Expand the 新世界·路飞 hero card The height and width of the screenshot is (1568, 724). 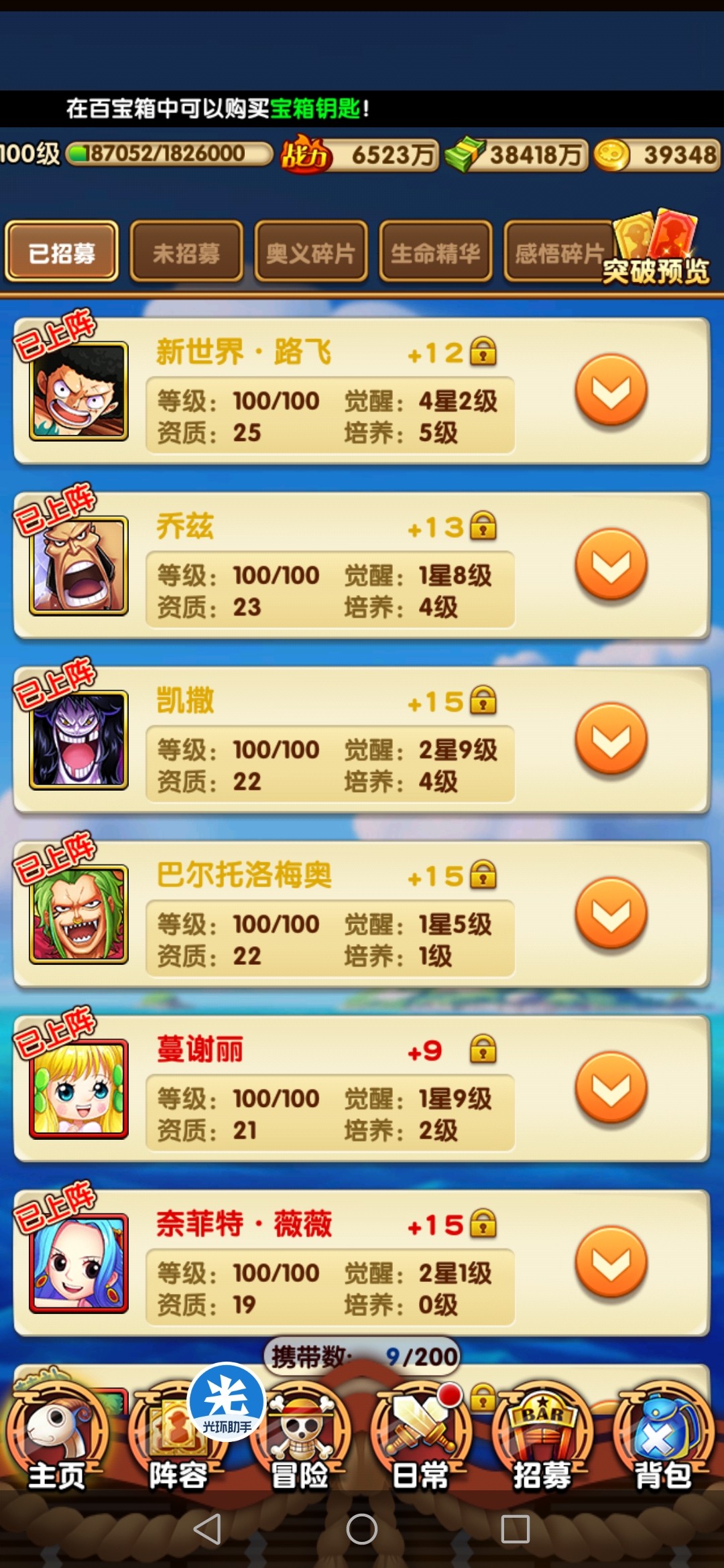point(611,390)
